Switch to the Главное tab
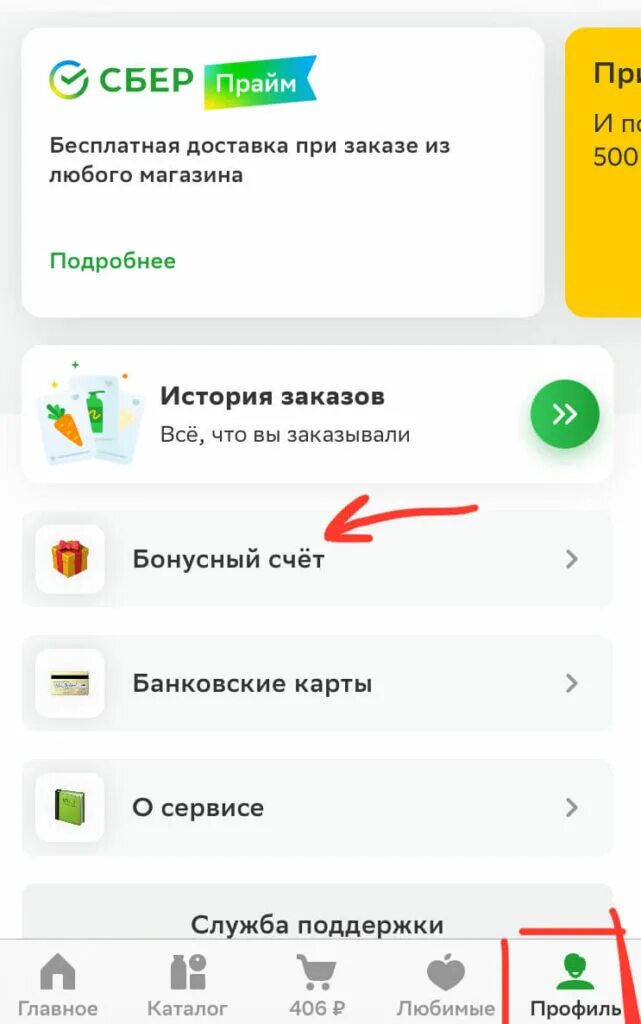 pyautogui.click(x=58, y=984)
